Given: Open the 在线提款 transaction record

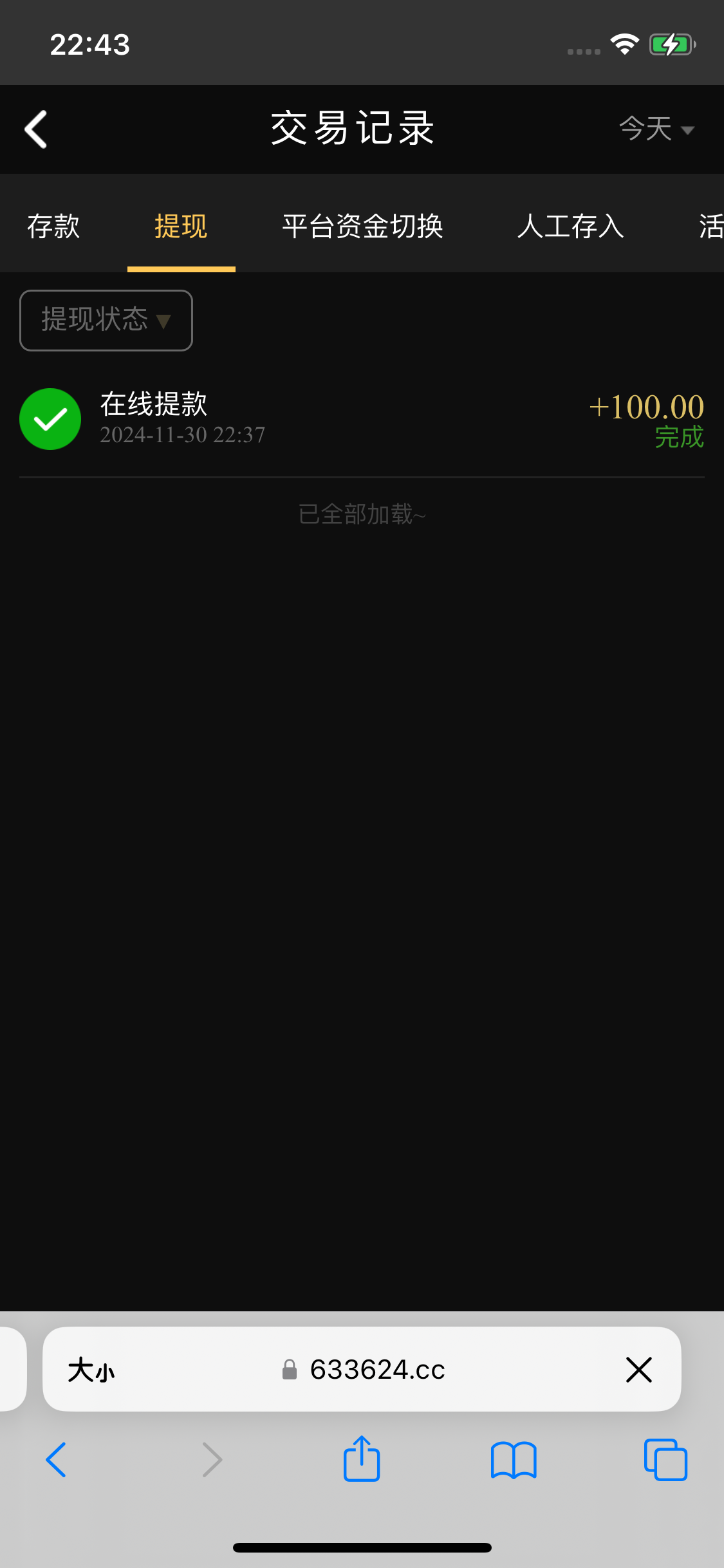Looking at the screenshot, I should click(362, 419).
